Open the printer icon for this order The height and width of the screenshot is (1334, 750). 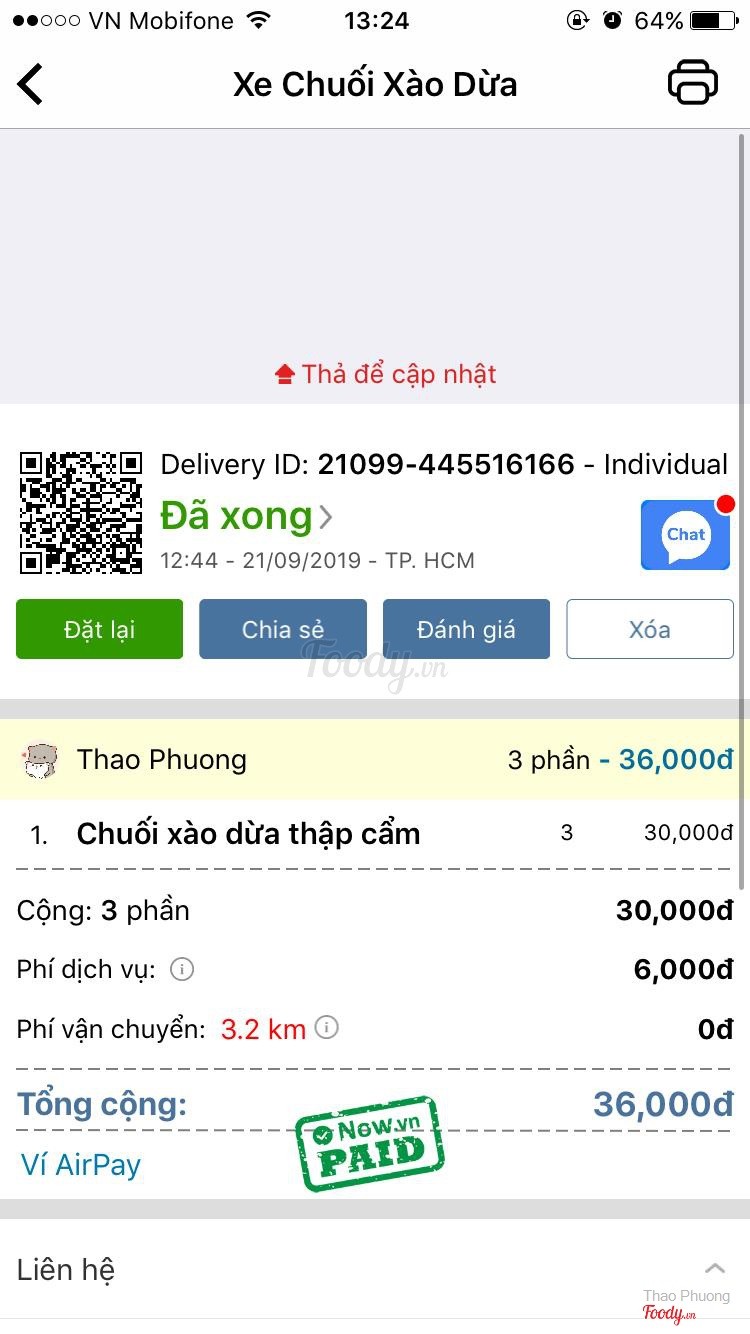(x=693, y=83)
